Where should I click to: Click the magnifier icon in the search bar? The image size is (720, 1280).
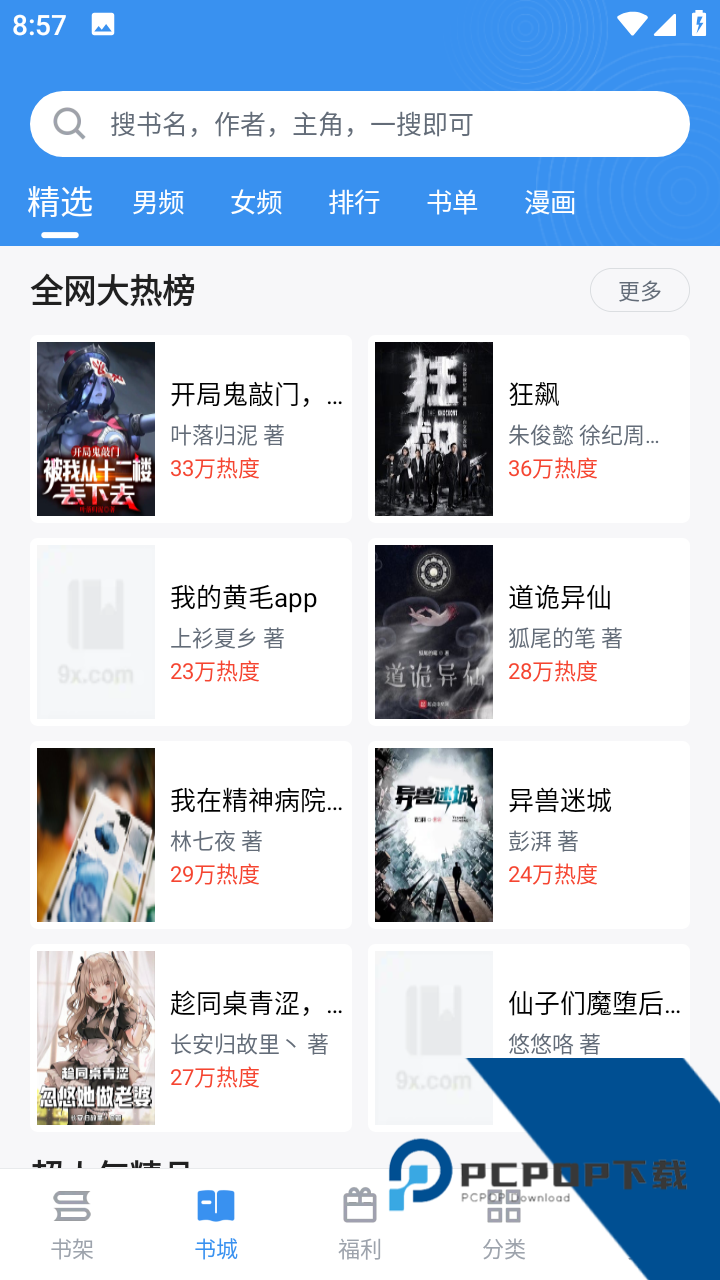click(x=68, y=123)
